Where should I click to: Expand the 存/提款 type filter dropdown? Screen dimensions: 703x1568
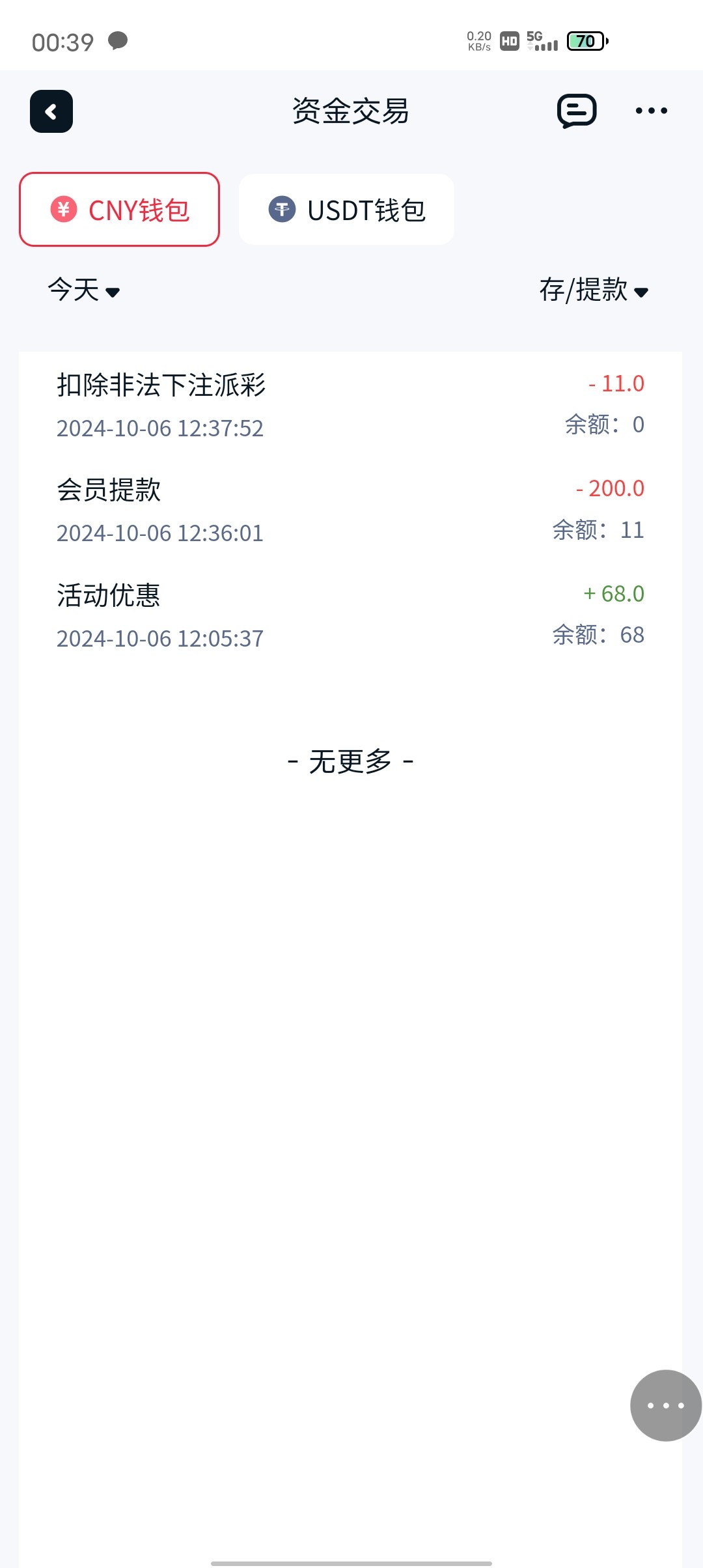point(593,290)
